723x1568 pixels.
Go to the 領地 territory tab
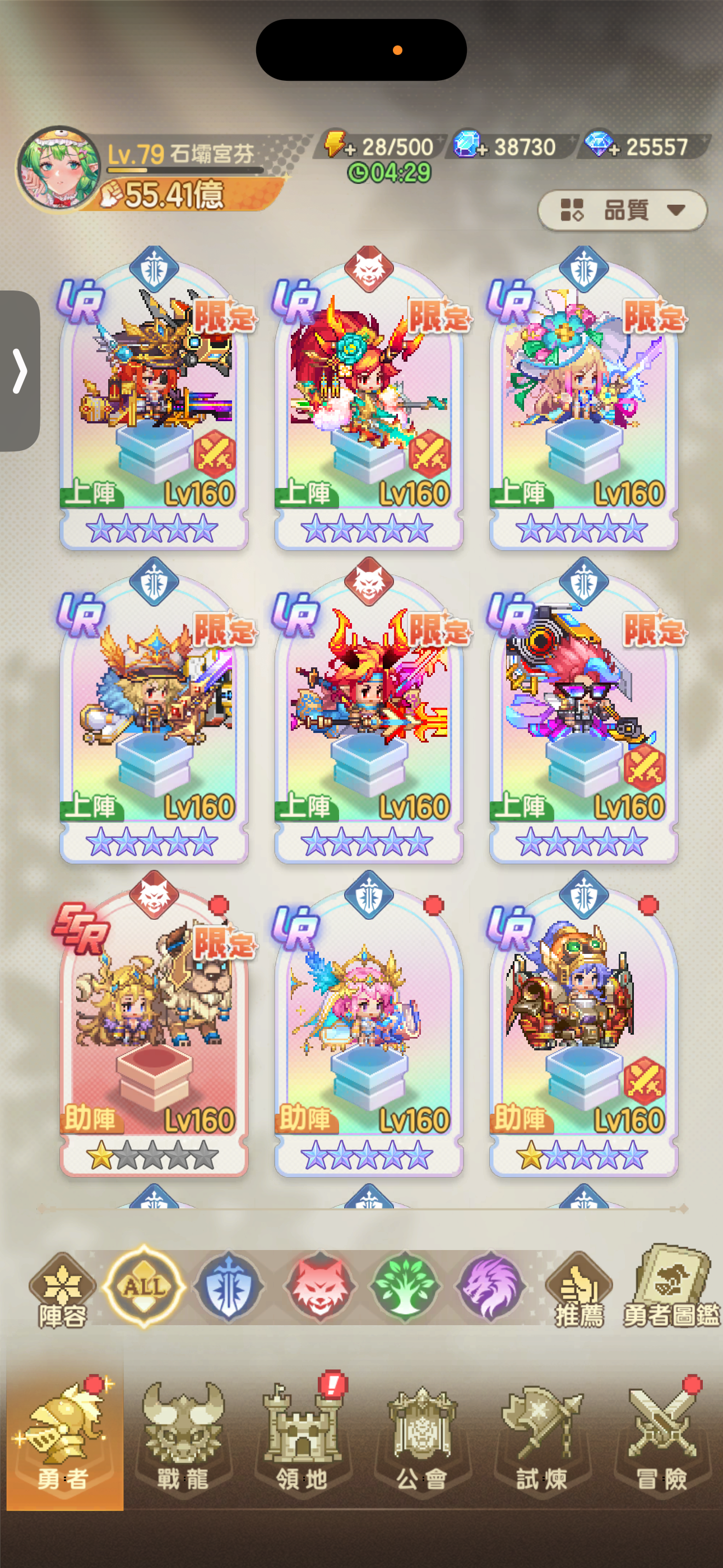[x=302, y=1437]
